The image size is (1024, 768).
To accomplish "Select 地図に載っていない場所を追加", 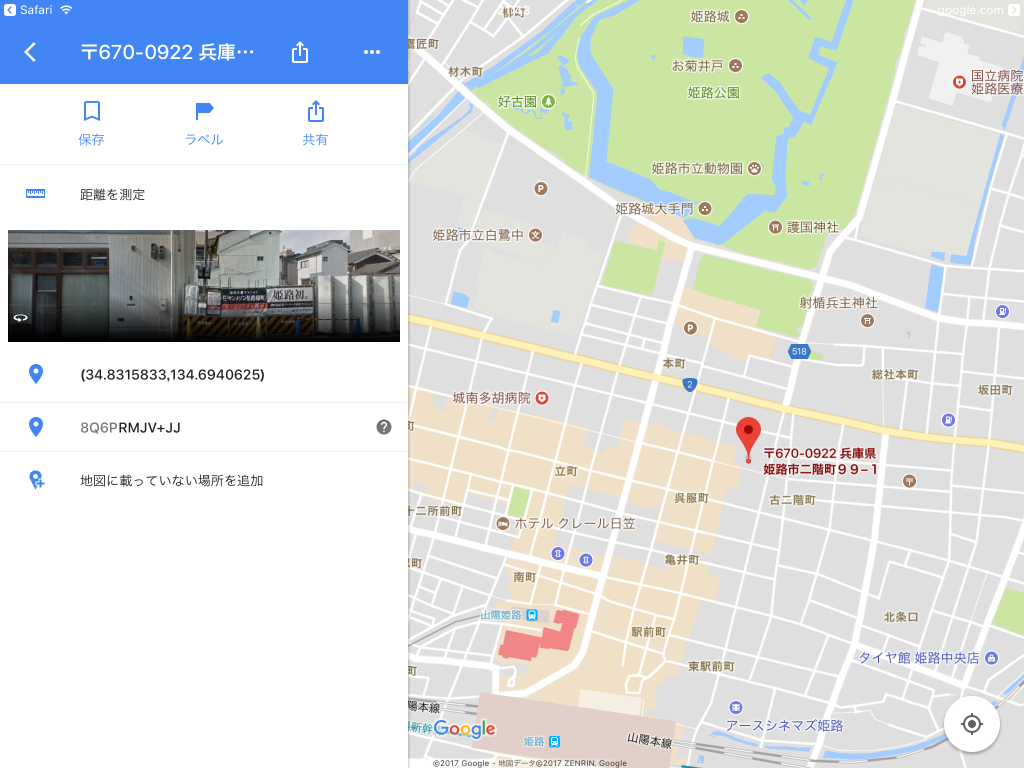I will pyautogui.click(x=171, y=480).
